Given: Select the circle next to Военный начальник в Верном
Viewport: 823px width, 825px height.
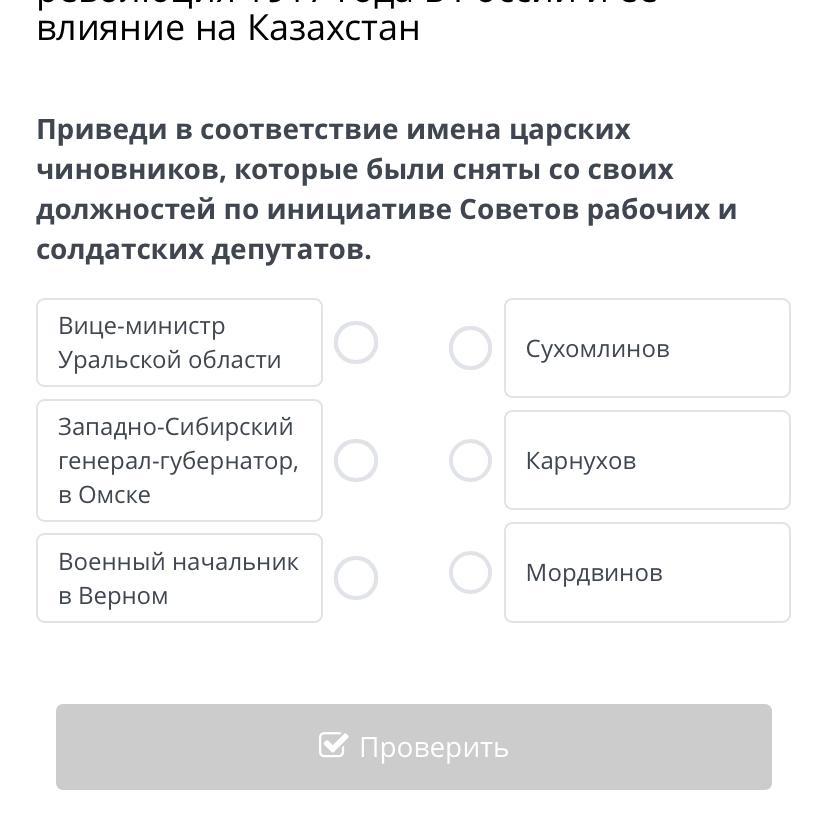Looking at the screenshot, I should click(356, 578).
